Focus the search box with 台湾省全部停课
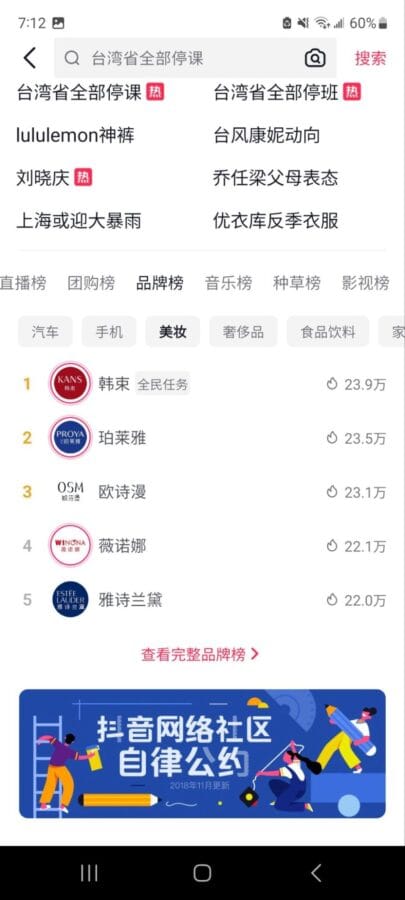This screenshot has height=900, width=405. tap(195, 58)
